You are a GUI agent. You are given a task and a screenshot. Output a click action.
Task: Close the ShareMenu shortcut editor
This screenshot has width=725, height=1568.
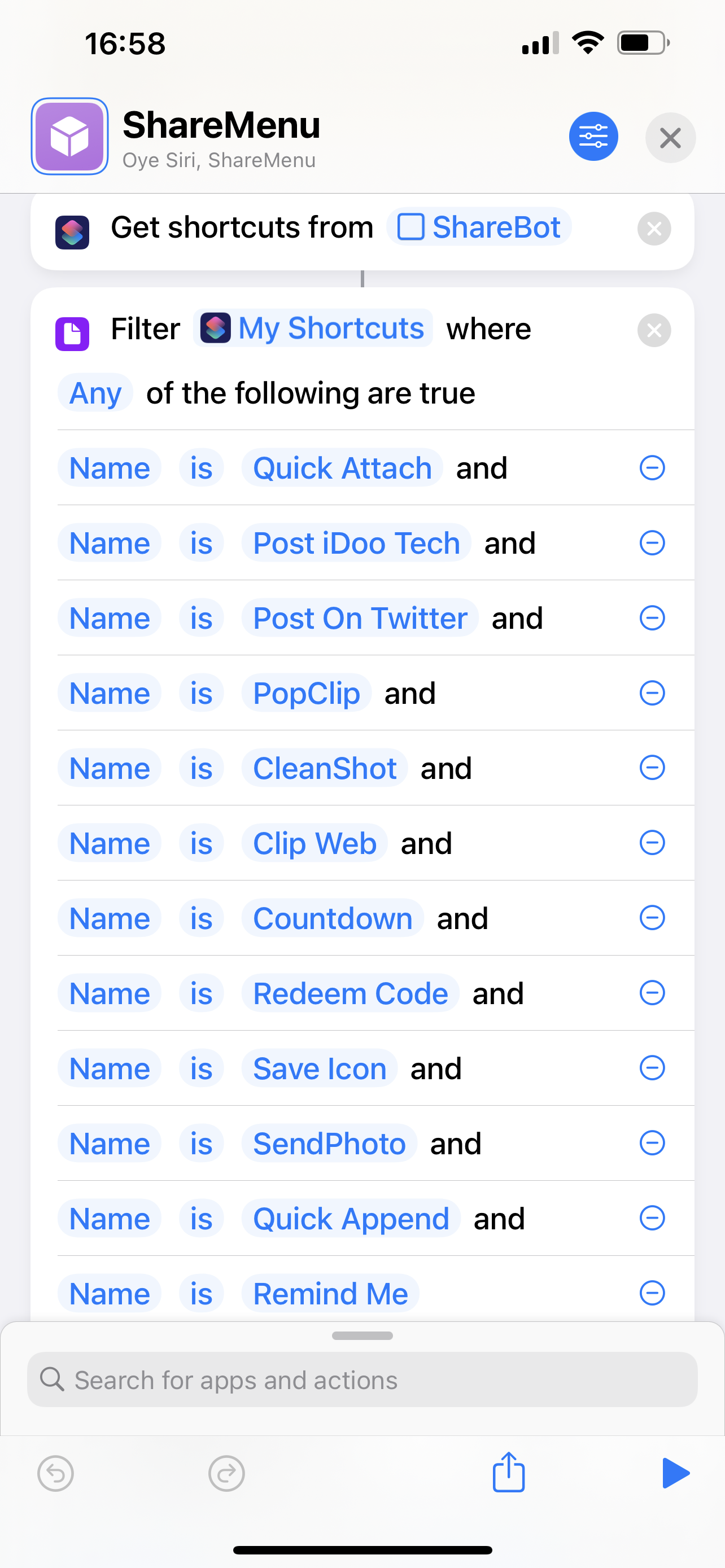tap(670, 138)
